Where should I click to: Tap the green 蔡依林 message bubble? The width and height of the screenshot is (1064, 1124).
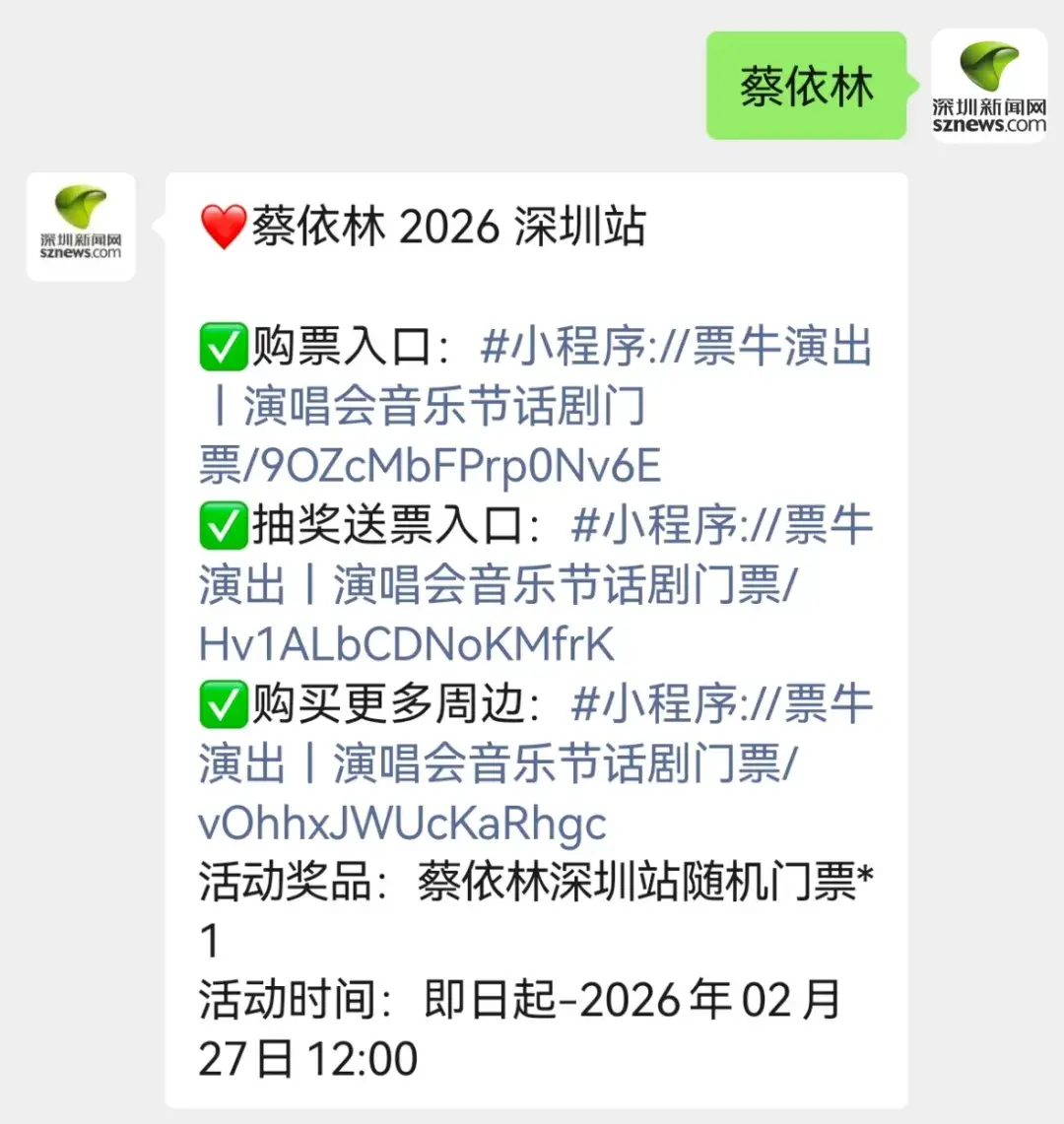coord(806,87)
